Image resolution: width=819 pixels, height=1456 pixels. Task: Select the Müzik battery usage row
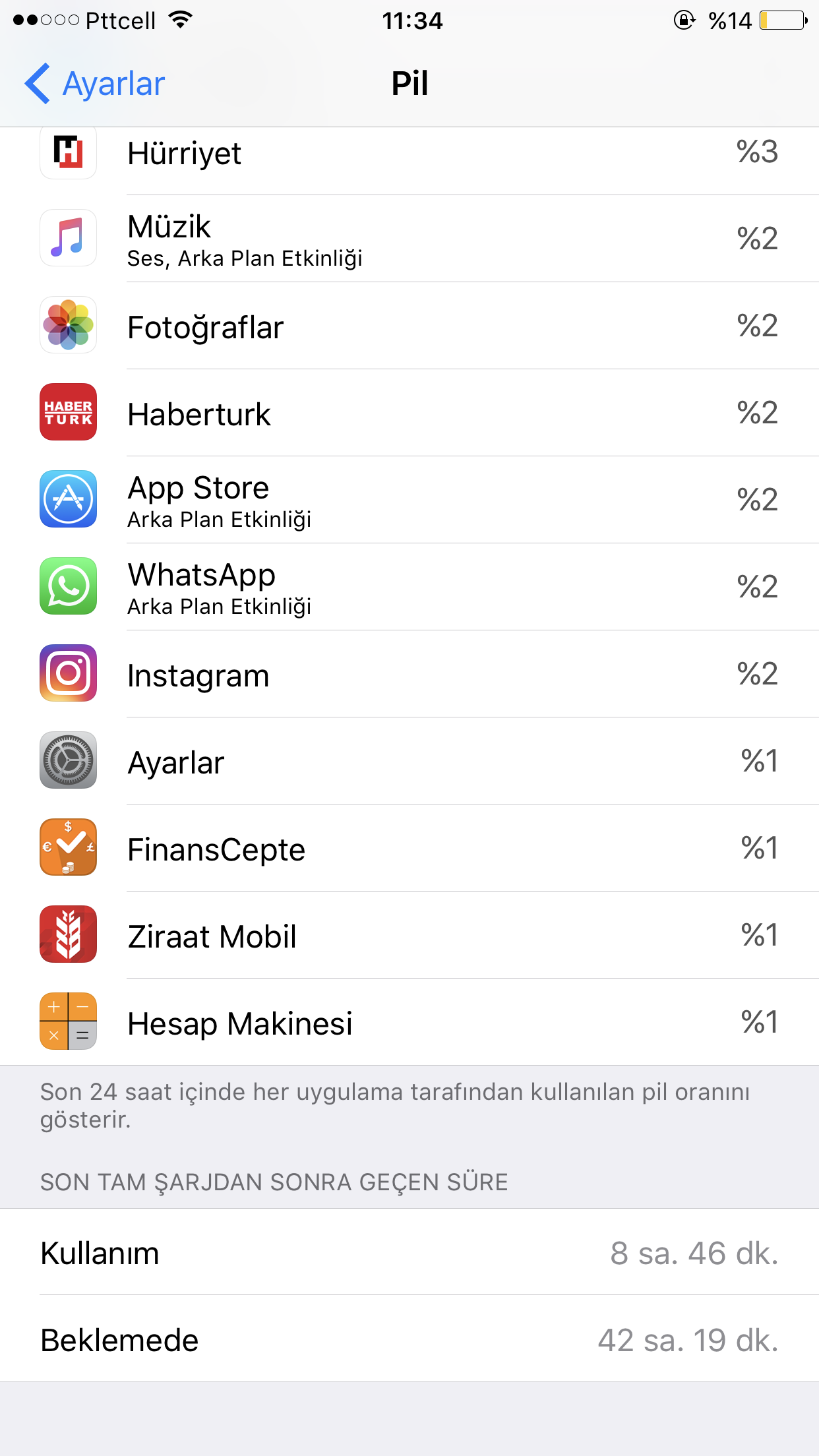(x=409, y=239)
